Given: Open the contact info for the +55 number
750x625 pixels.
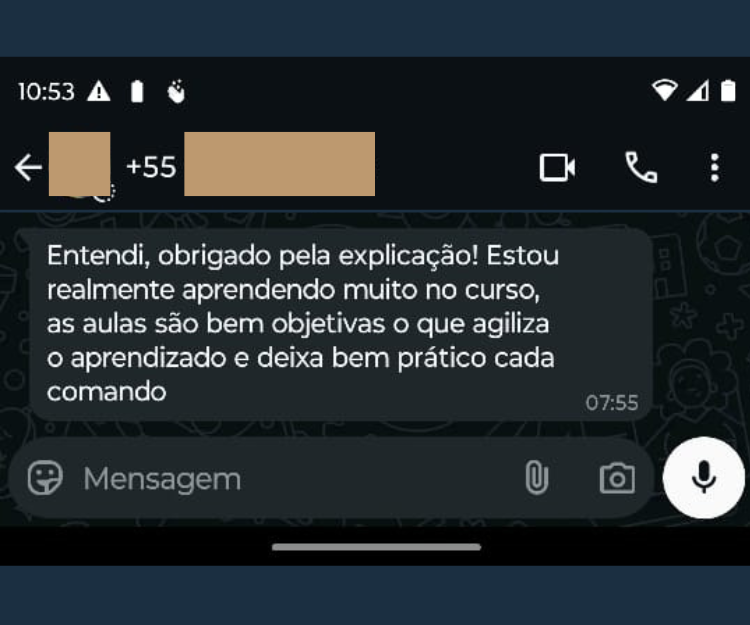Looking at the screenshot, I should (x=250, y=166).
